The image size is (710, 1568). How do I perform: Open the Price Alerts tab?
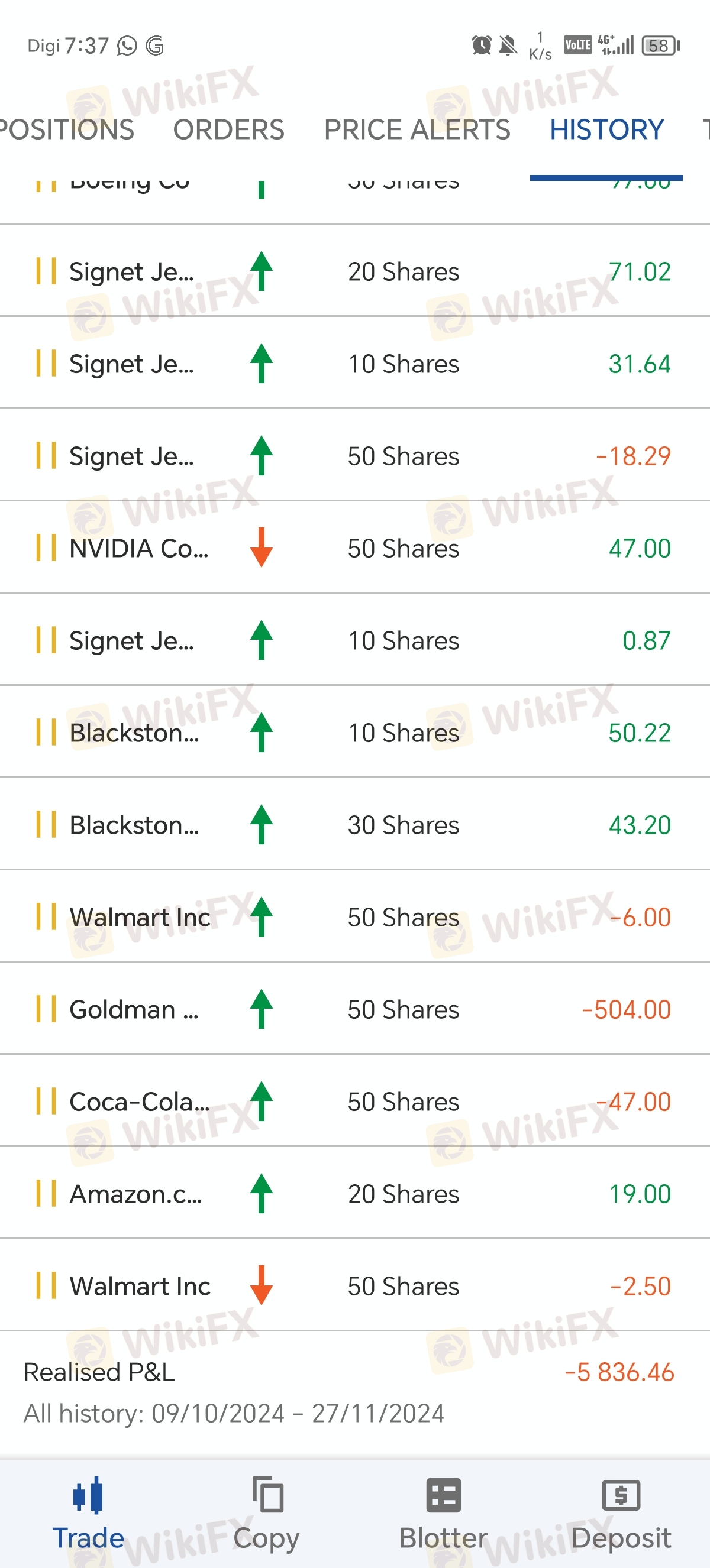(x=417, y=129)
